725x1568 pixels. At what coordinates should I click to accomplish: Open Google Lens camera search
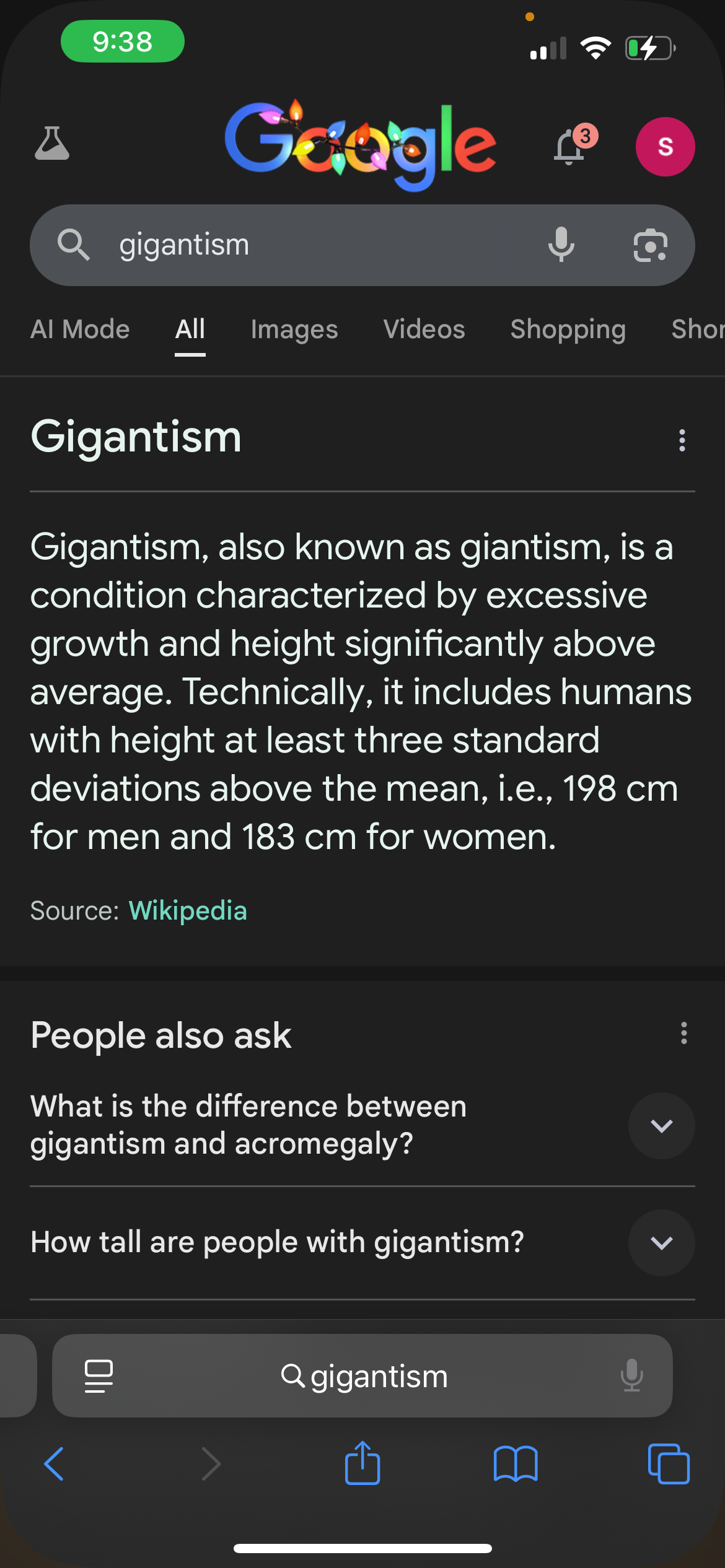point(650,246)
